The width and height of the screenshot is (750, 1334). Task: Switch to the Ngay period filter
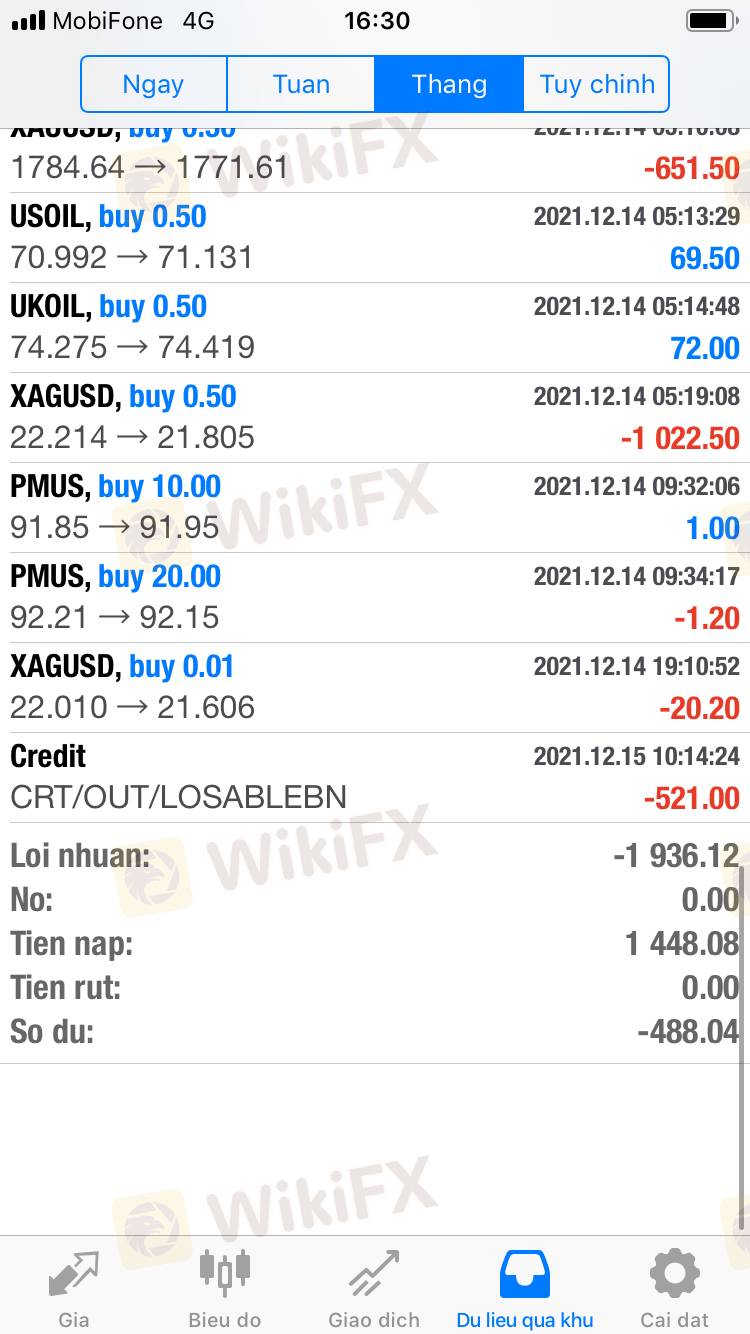click(x=153, y=84)
